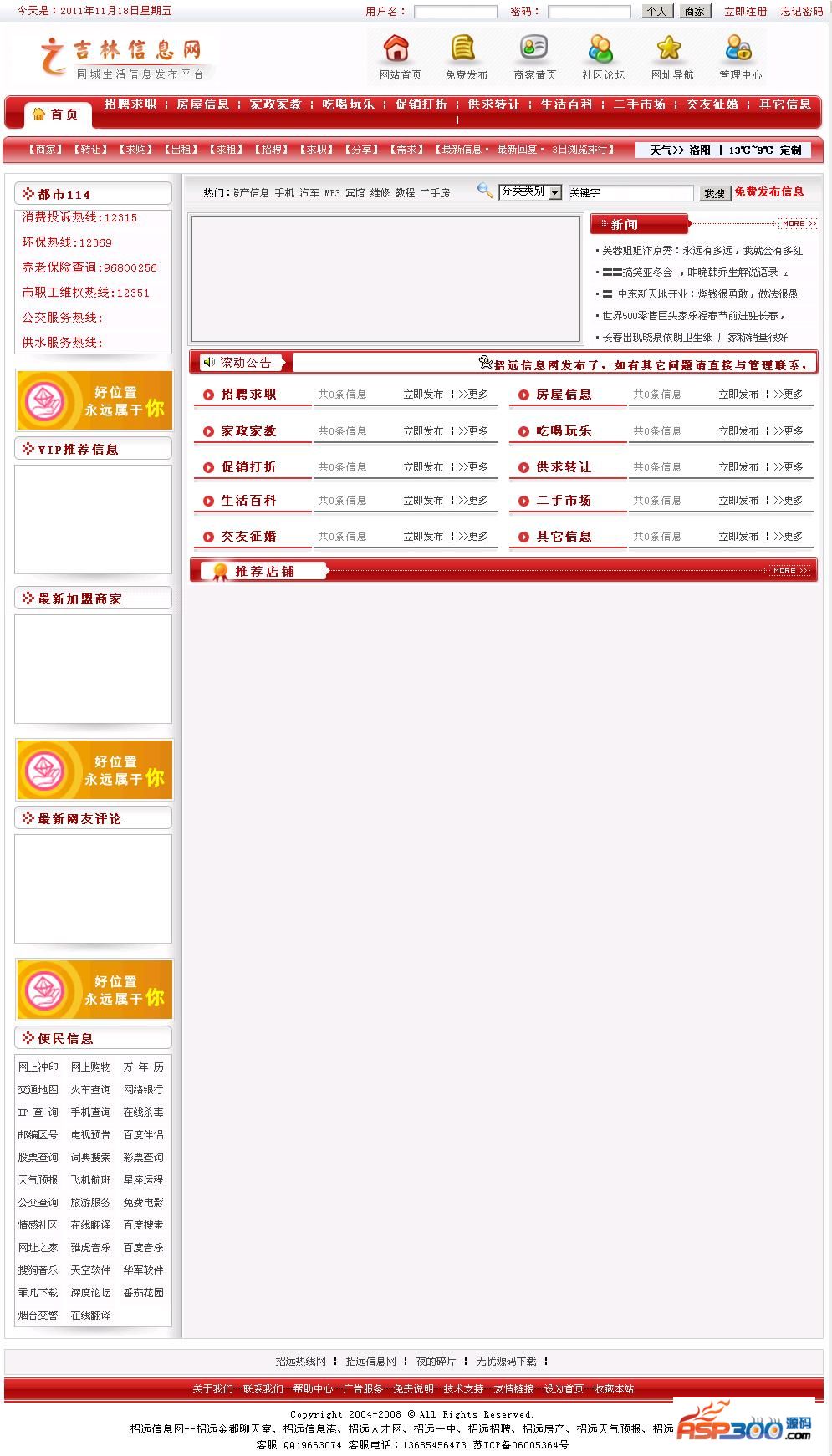Switch to 招聘求职 navigation tab
Screen dimensions: 832x1456
130,104
